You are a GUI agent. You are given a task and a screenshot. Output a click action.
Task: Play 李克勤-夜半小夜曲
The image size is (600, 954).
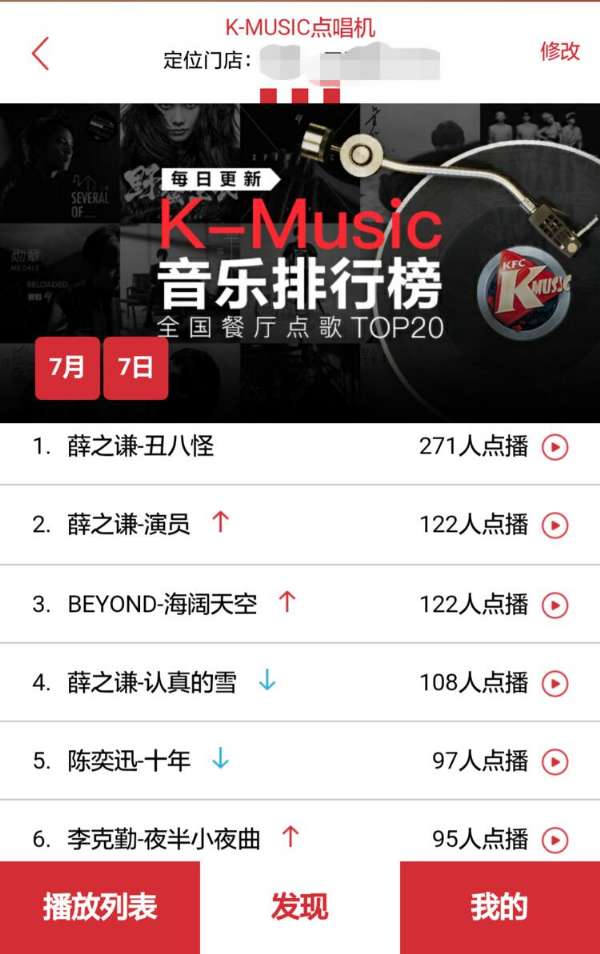click(x=554, y=840)
